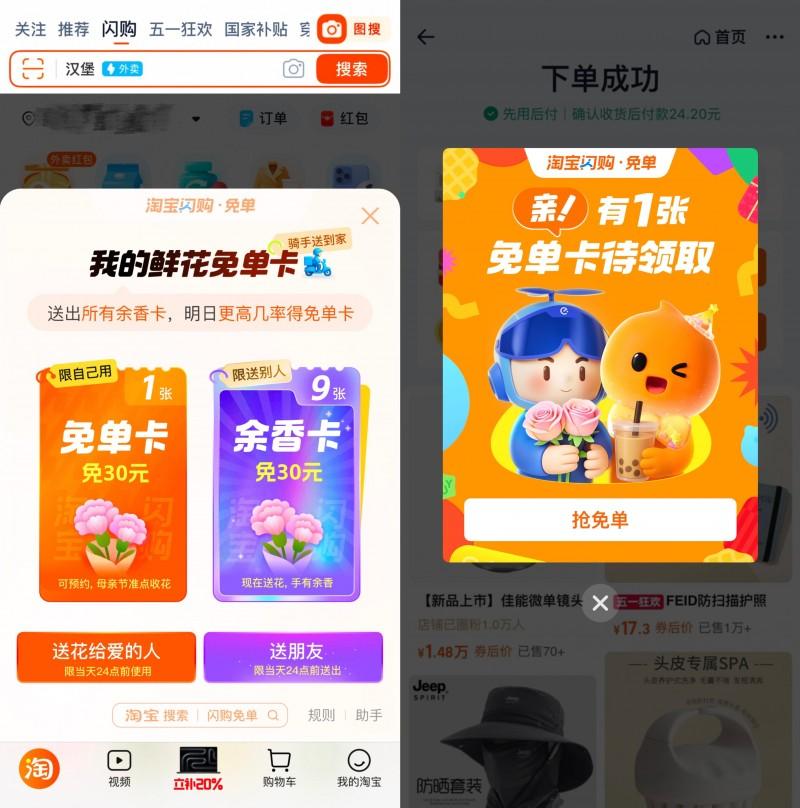Open 我的淘宝 profile tab
The height and width of the screenshot is (808, 800).
pyautogui.click(x=358, y=768)
